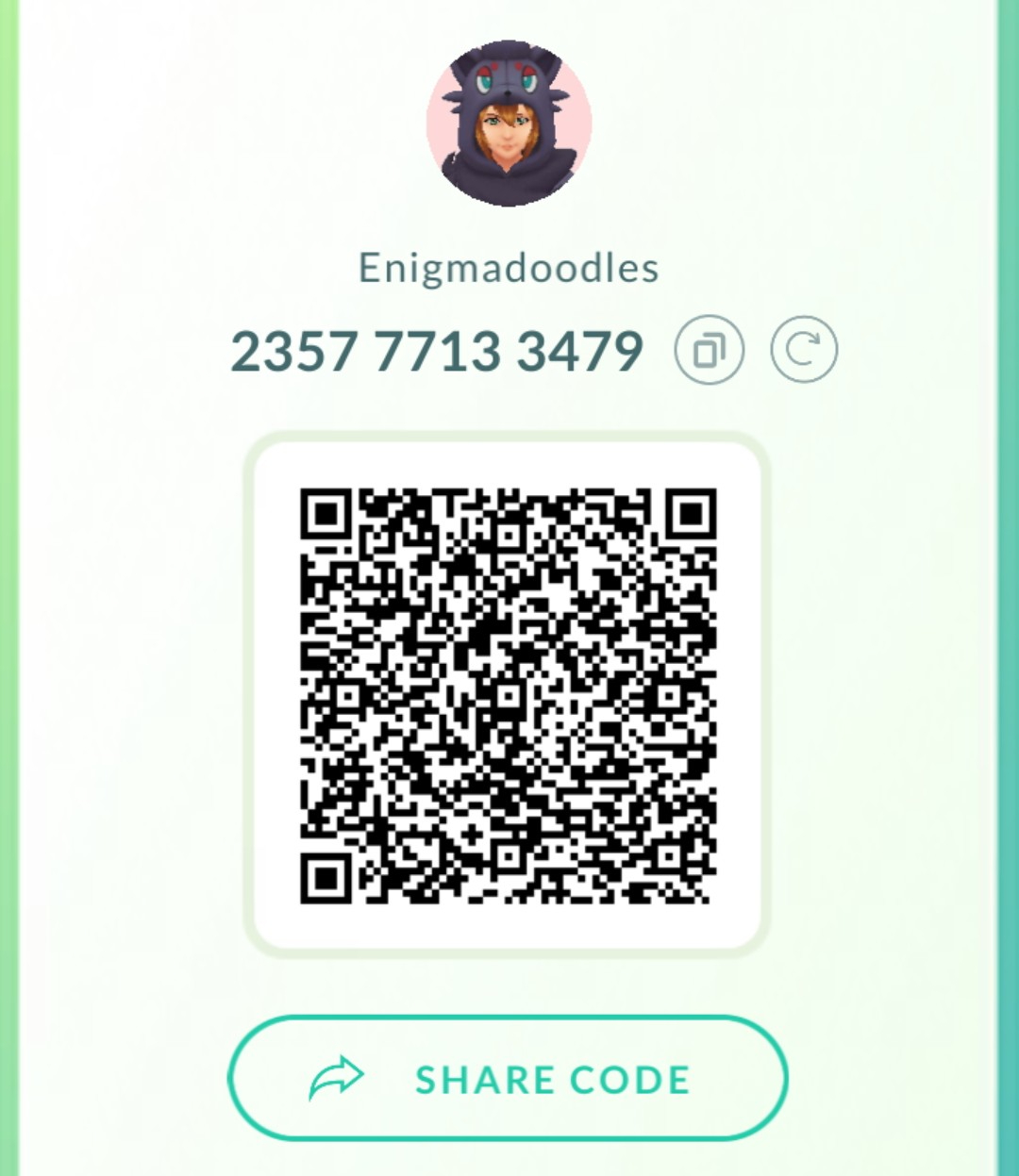Viewport: 1019px width, 1176px height.
Task: Refresh the trainer code
Action: [x=804, y=350]
